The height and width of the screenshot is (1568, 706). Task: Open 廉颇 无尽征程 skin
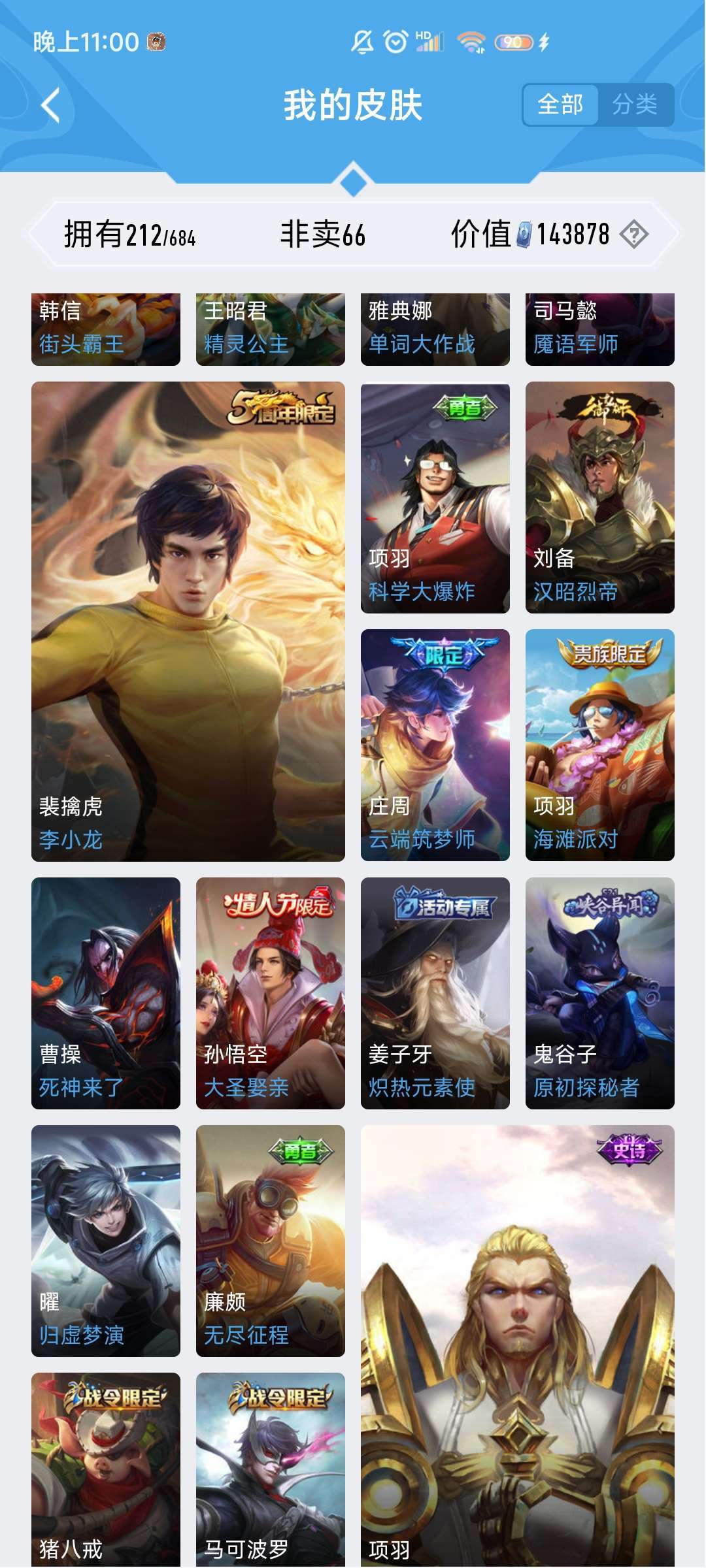[x=270, y=1240]
